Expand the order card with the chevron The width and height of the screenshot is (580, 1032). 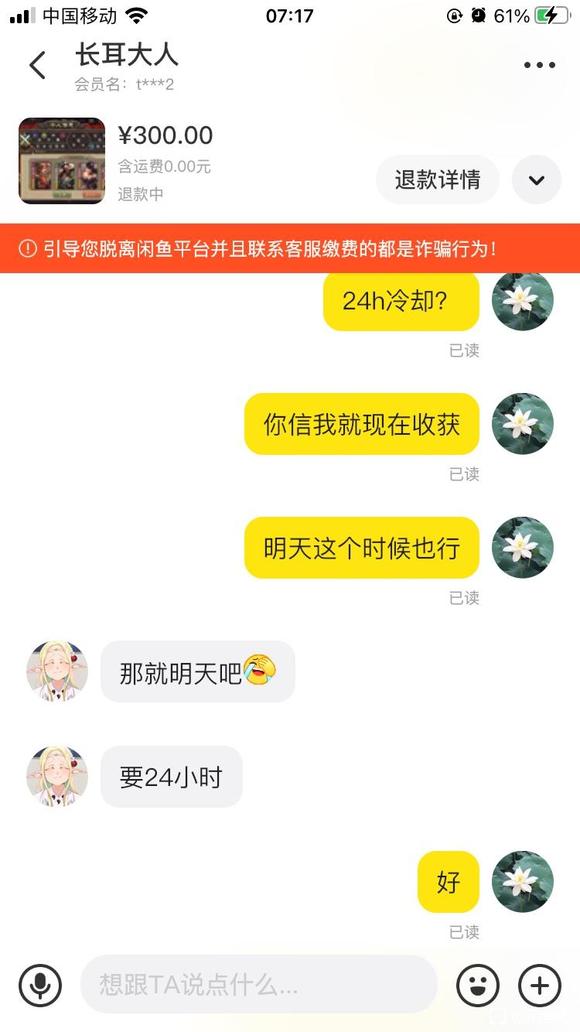click(x=537, y=180)
